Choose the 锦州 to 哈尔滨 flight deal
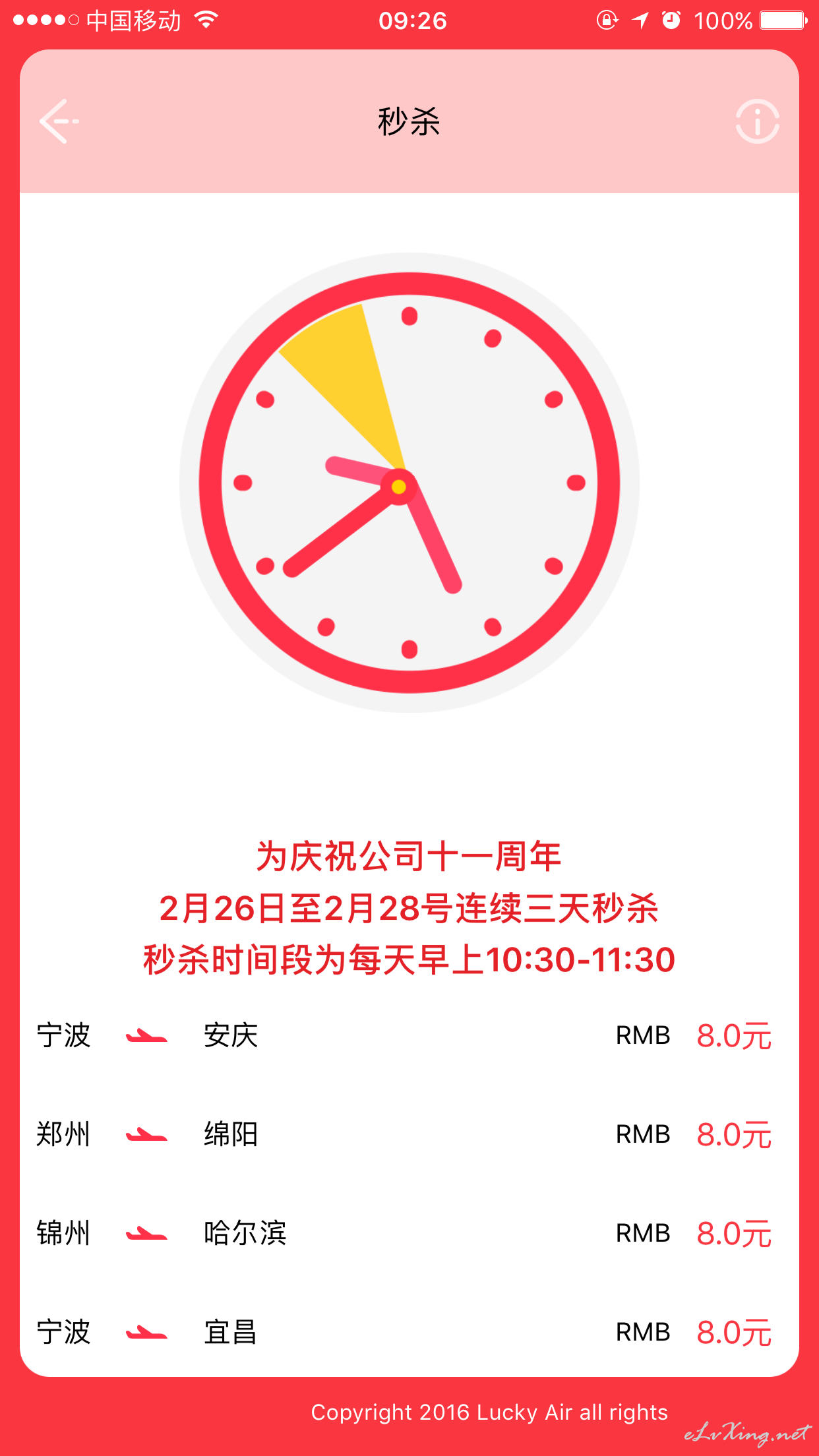Image resolution: width=819 pixels, height=1456 pixels. point(409,1233)
